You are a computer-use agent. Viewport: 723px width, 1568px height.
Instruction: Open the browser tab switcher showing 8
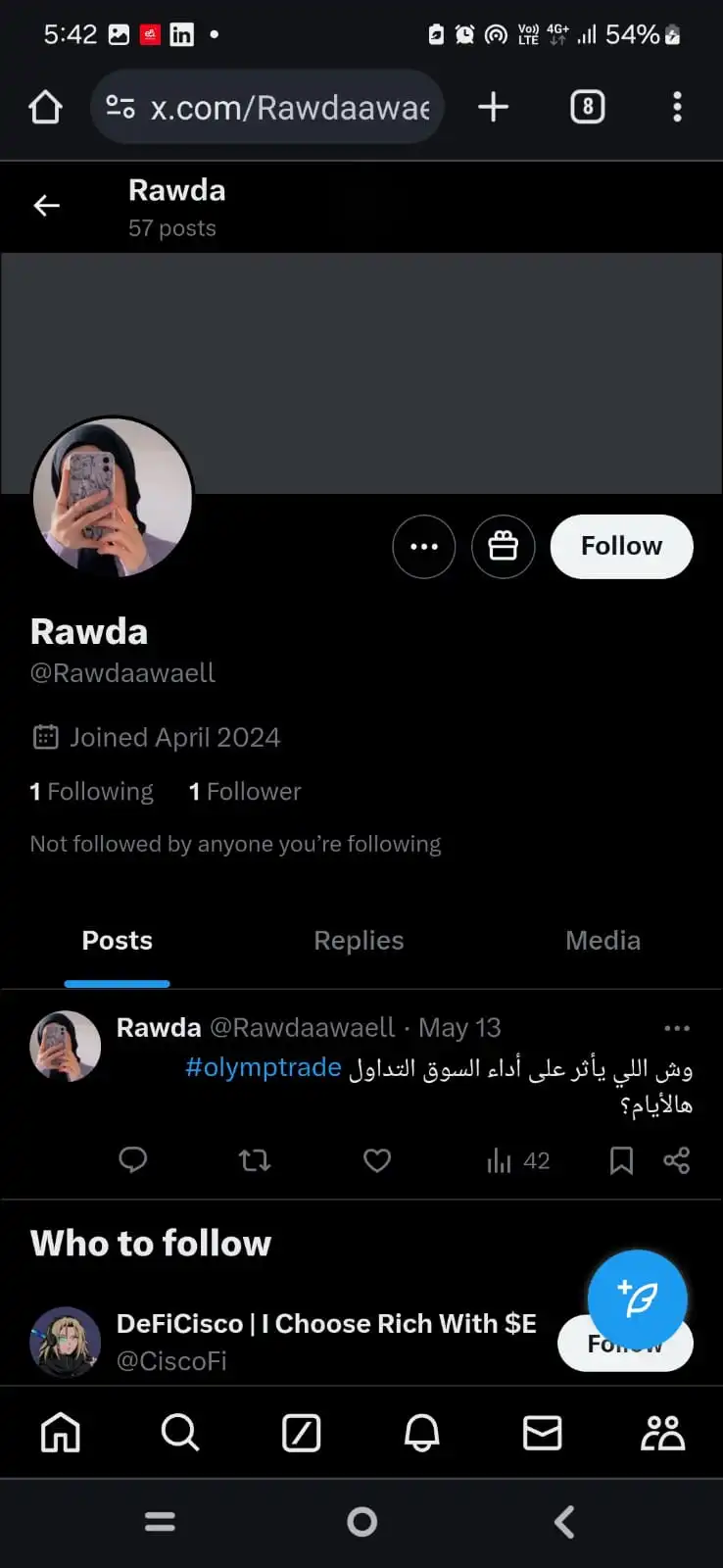coord(588,107)
